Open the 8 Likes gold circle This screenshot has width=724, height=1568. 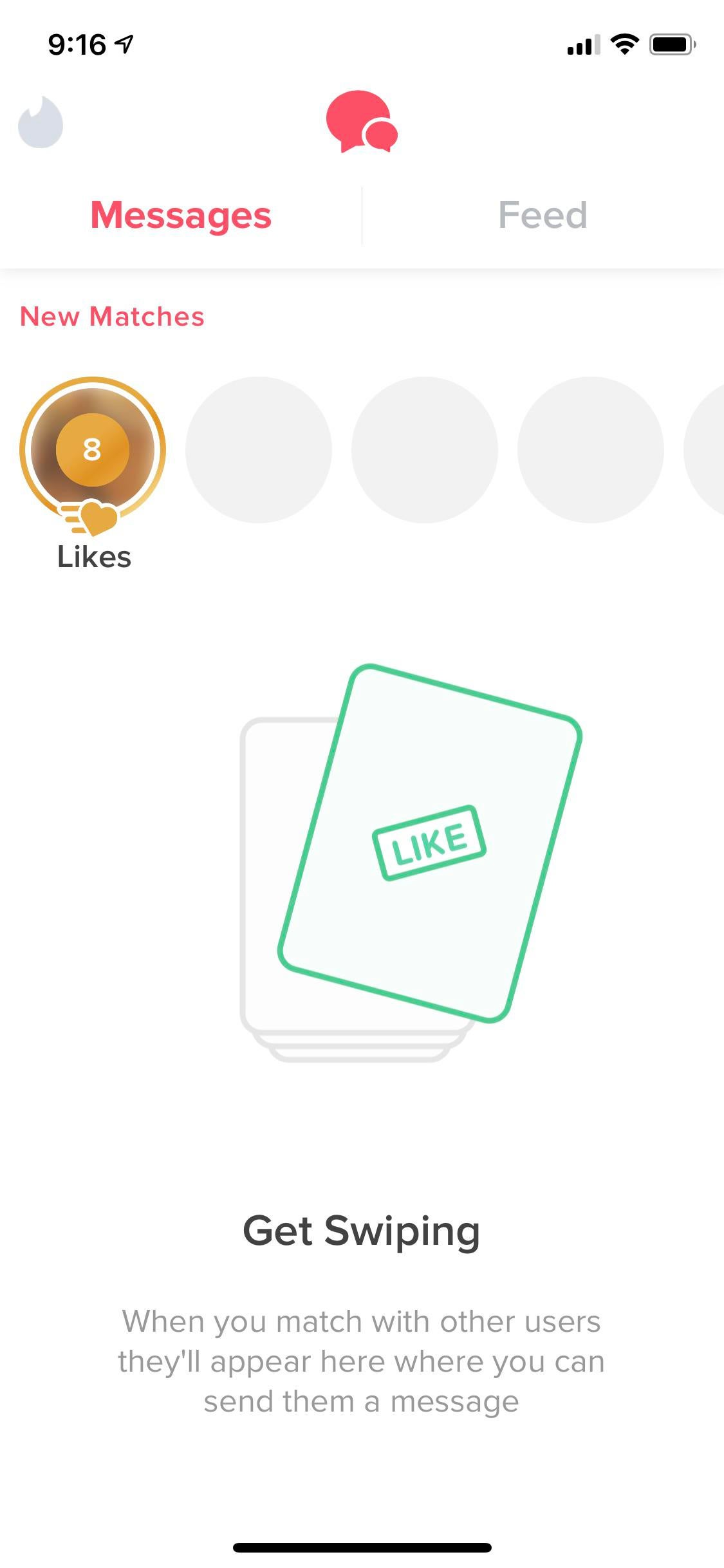93,450
